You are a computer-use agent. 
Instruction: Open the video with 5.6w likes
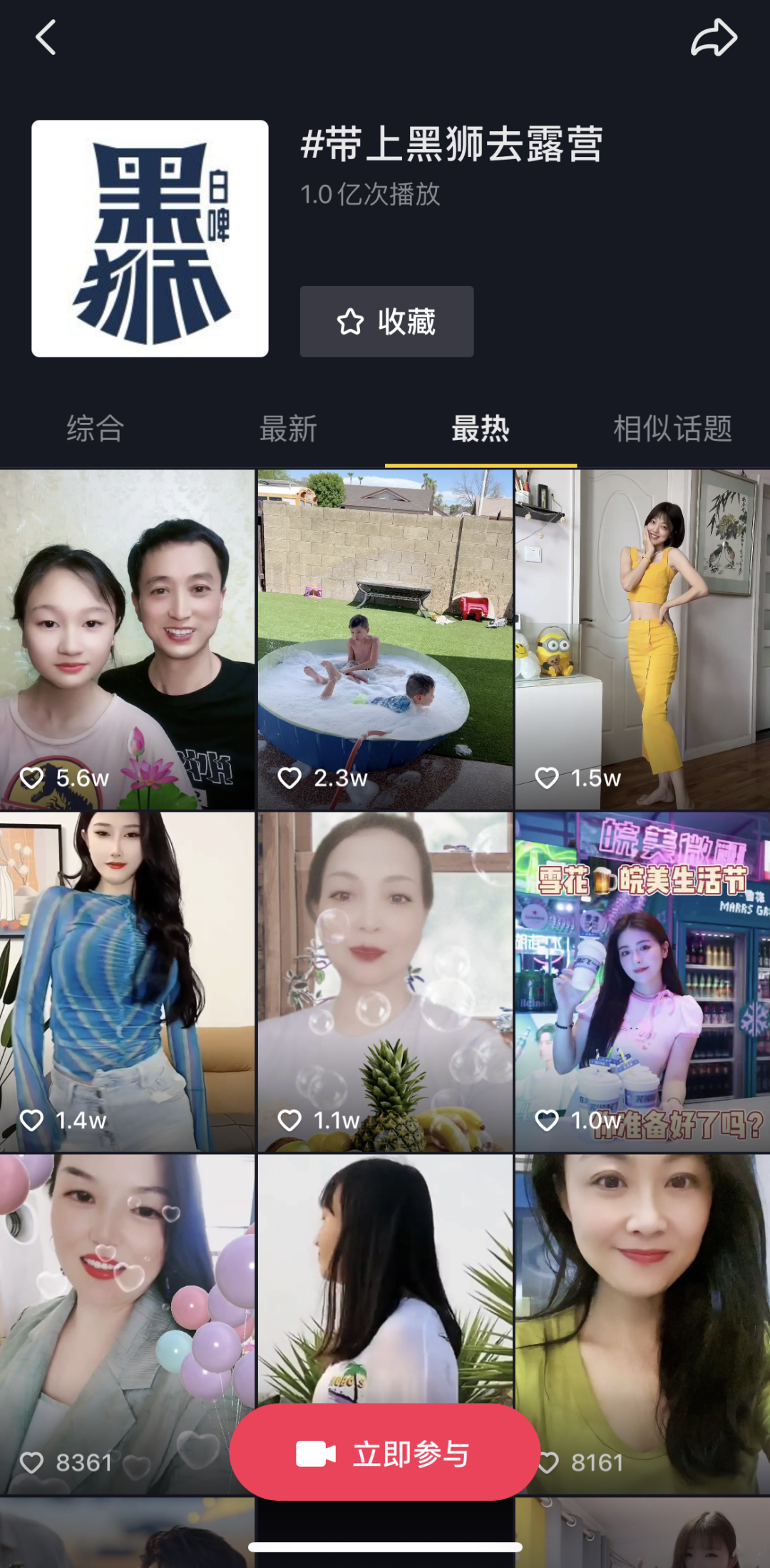[x=127, y=638]
